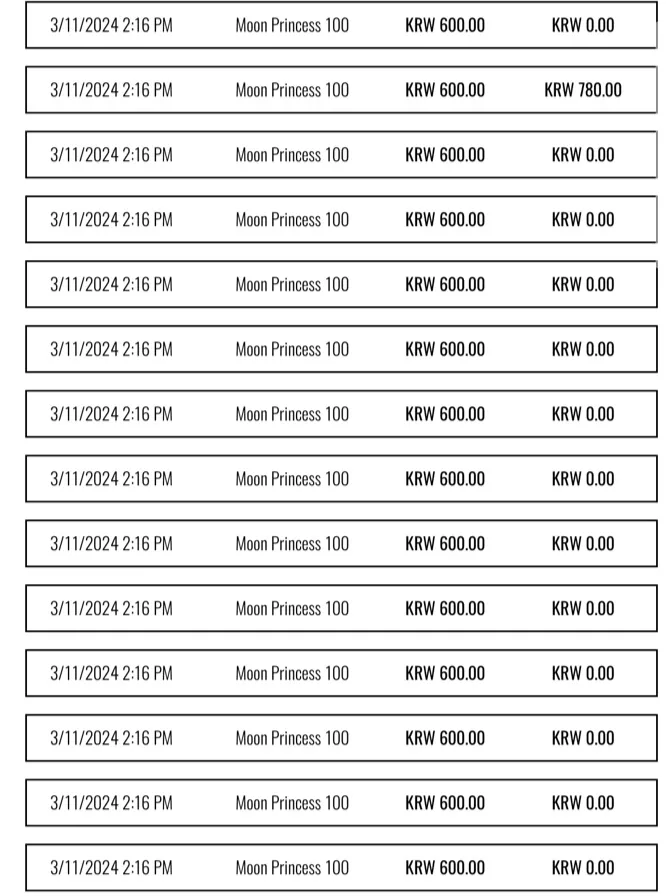Image resolution: width=666 pixels, height=896 pixels.
Task: Open the Moon Princess 100 entry showing KRW 780.00
Action: click(x=341, y=90)
